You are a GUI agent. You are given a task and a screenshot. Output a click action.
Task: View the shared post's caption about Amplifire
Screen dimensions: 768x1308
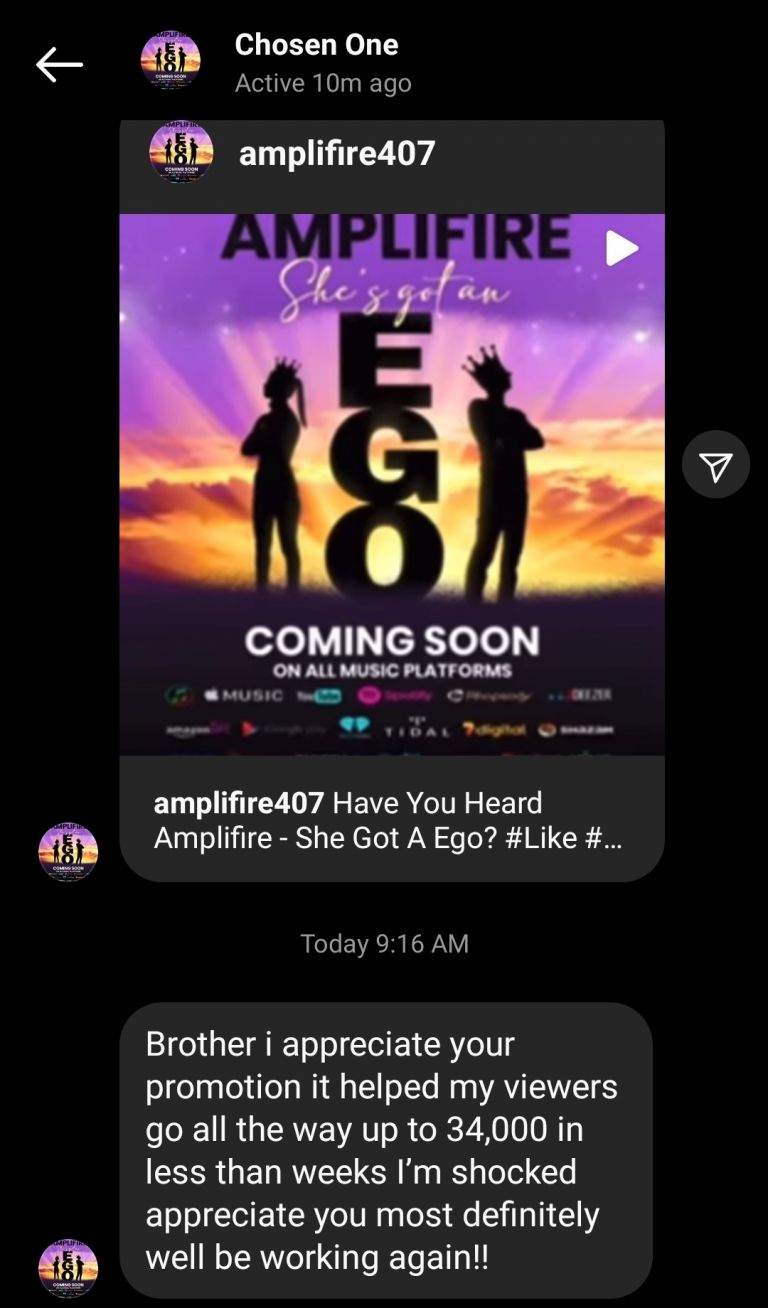coord(388,820)
